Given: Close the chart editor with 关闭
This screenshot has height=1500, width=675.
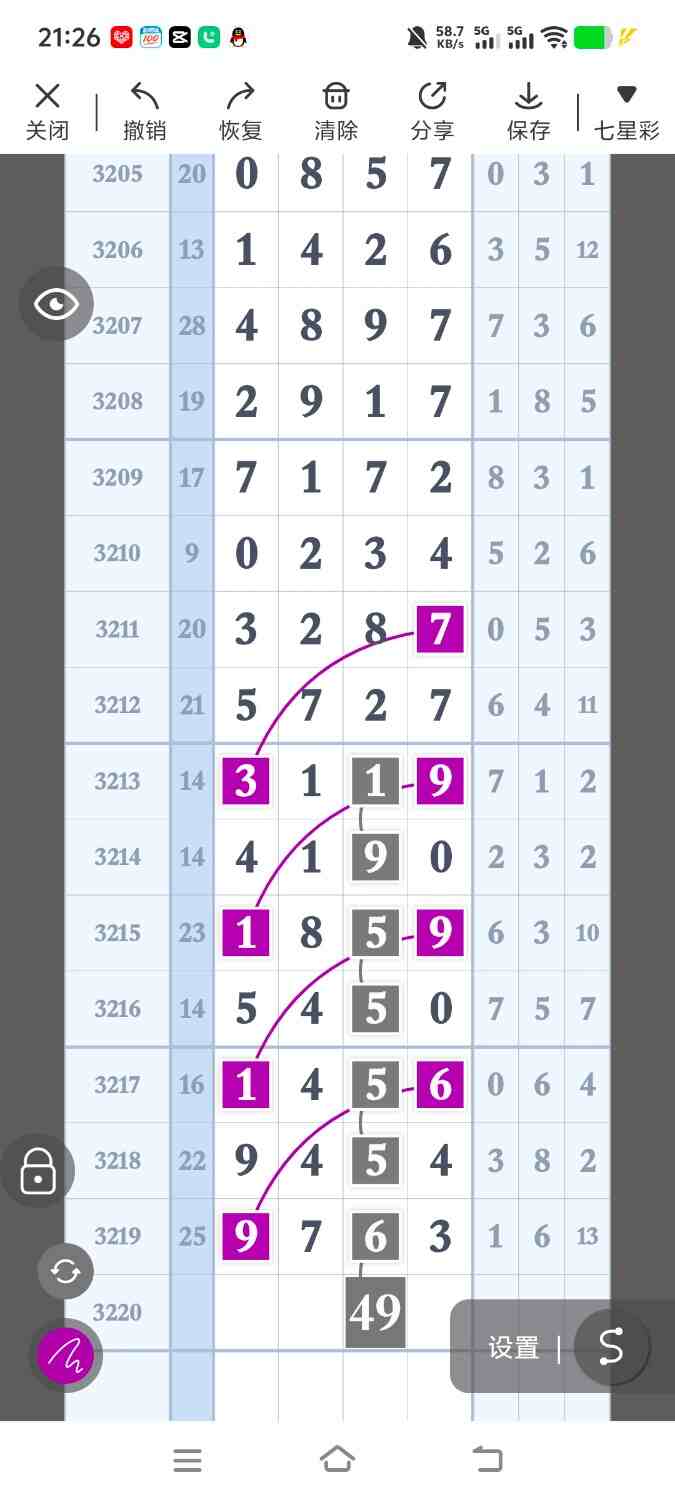Looking at the screenshot, I should click(x=47, y=111).
